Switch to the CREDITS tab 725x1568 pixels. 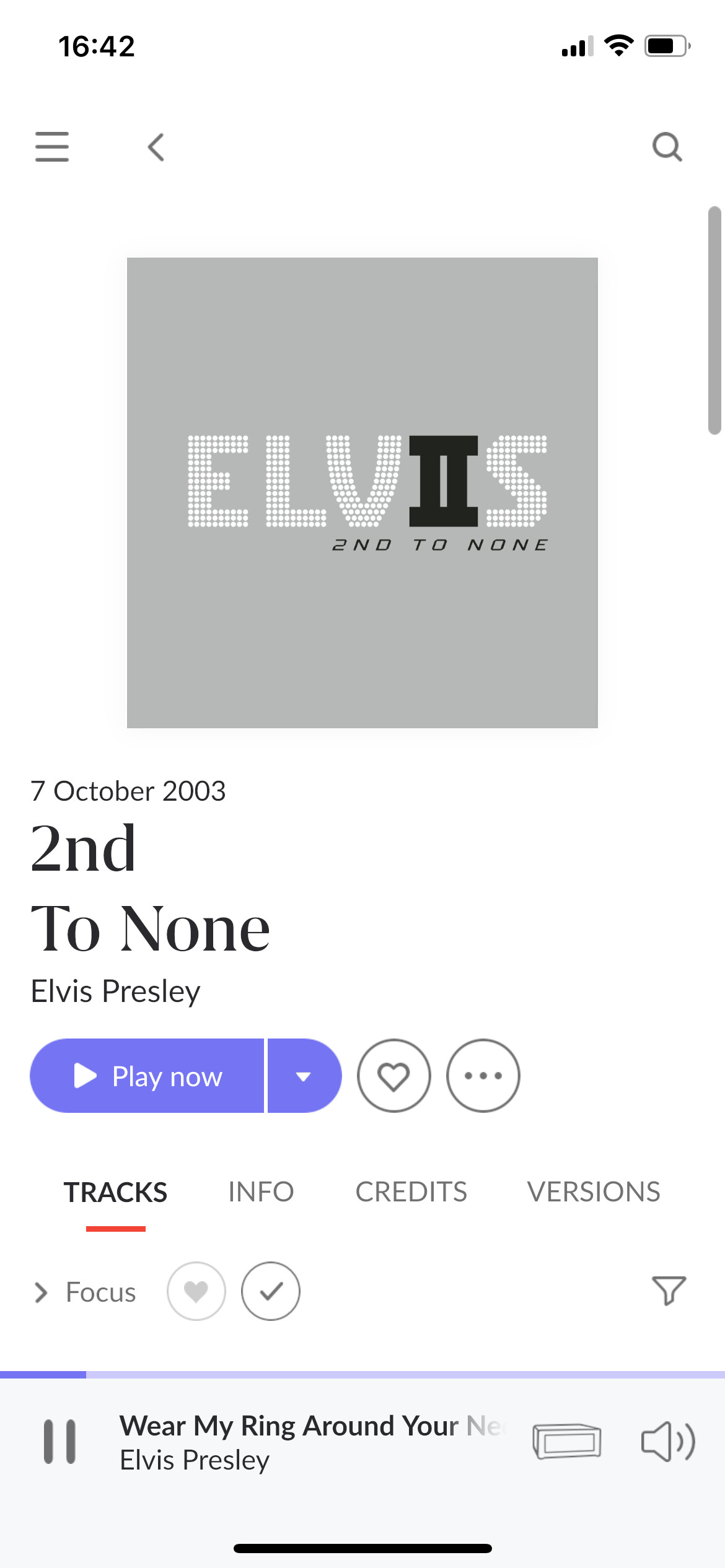[411, 1191]
